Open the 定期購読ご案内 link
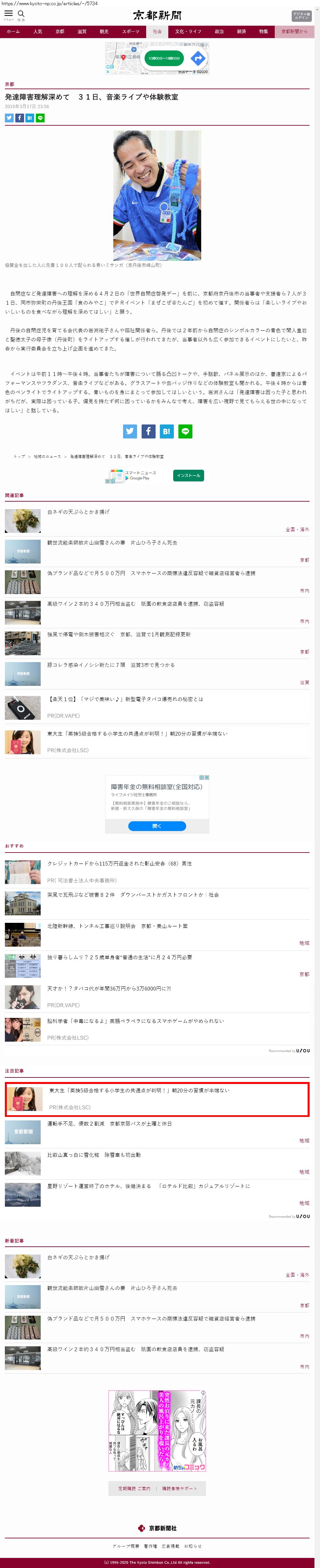Viewport: 320px width, 1568px height. point(134,1488)
